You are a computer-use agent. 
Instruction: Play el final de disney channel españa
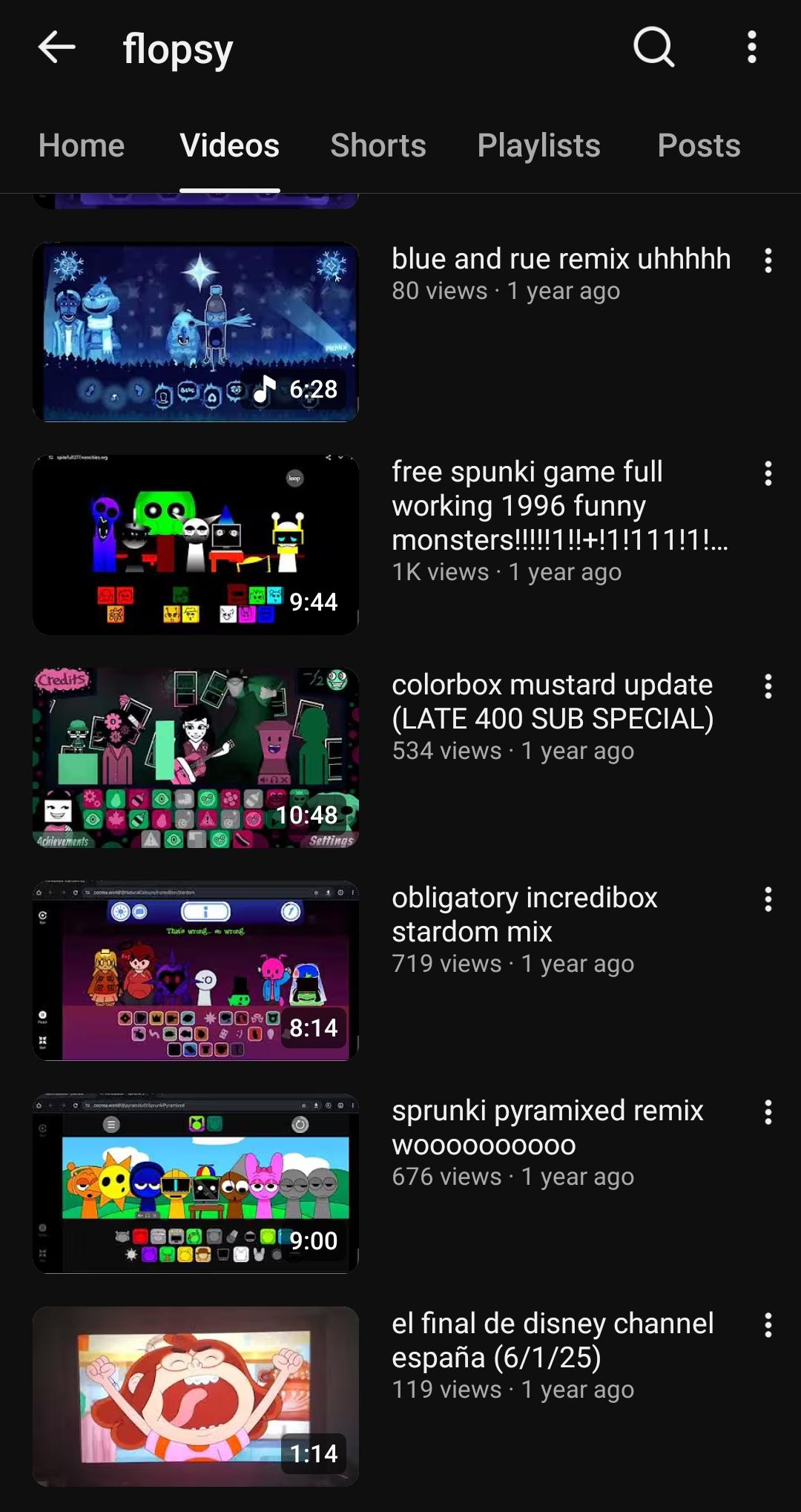[196, 1396]
